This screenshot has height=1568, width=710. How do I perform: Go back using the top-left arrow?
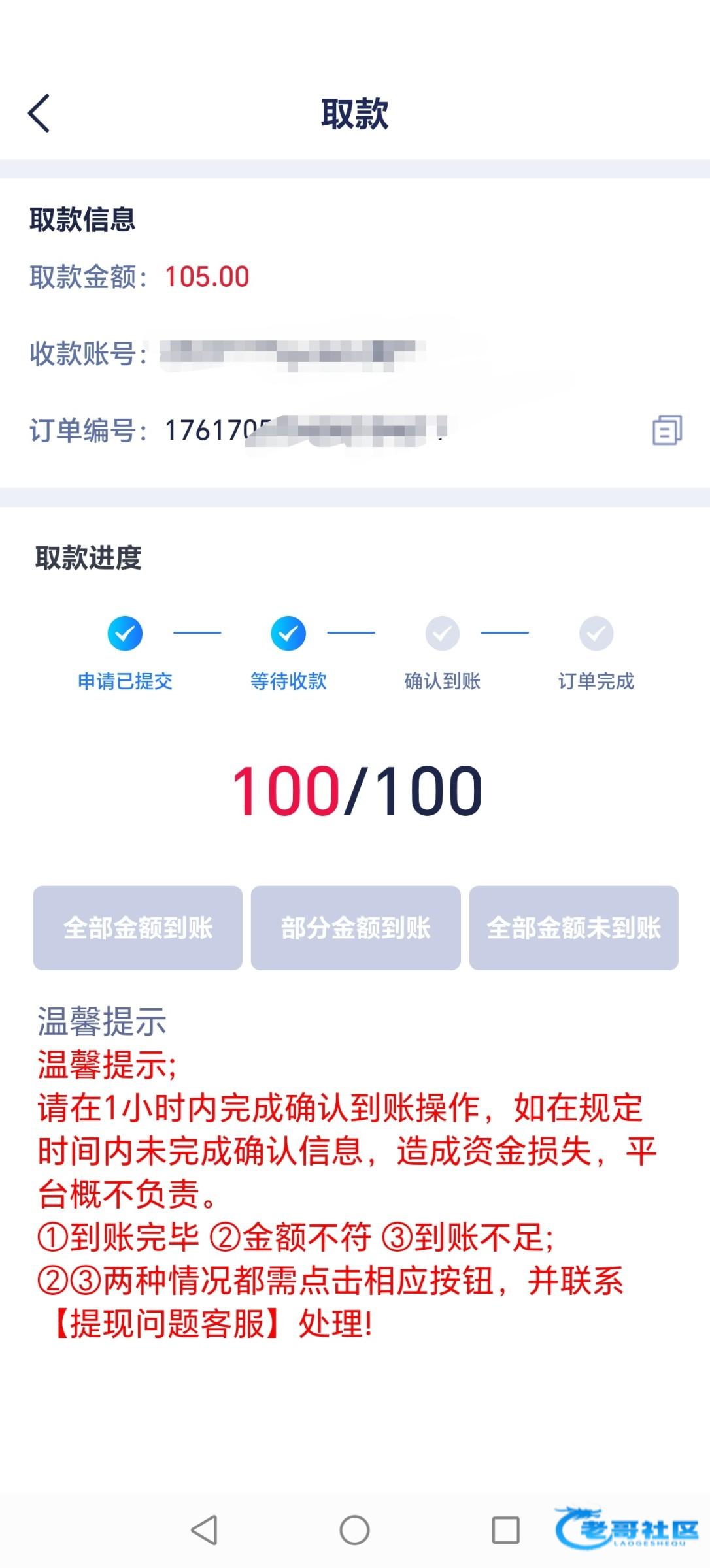click(x=39, y=113)
